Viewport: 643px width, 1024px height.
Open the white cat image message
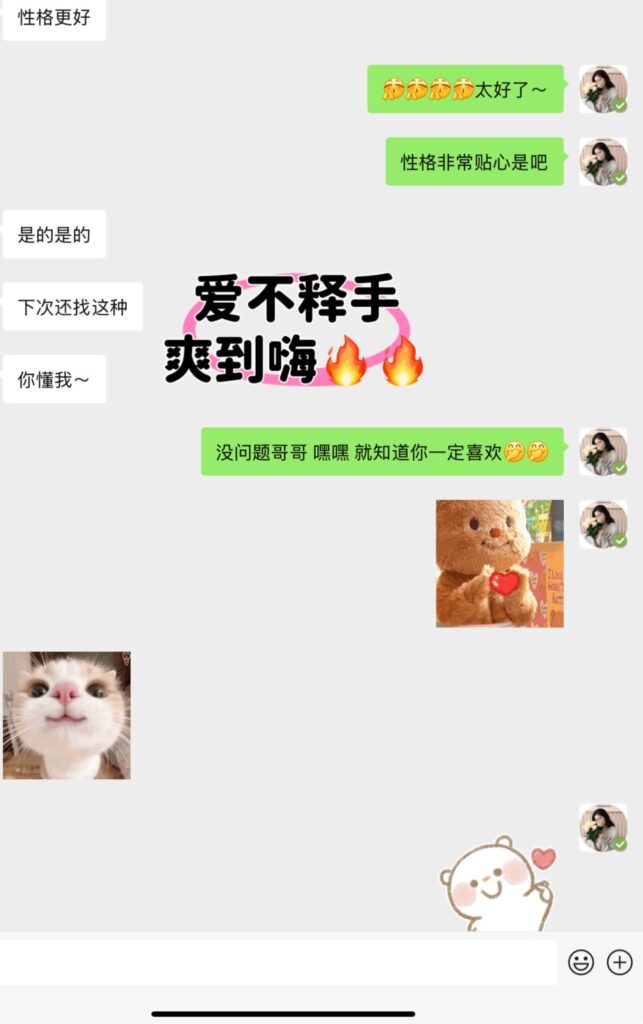[x=67, y=715]
